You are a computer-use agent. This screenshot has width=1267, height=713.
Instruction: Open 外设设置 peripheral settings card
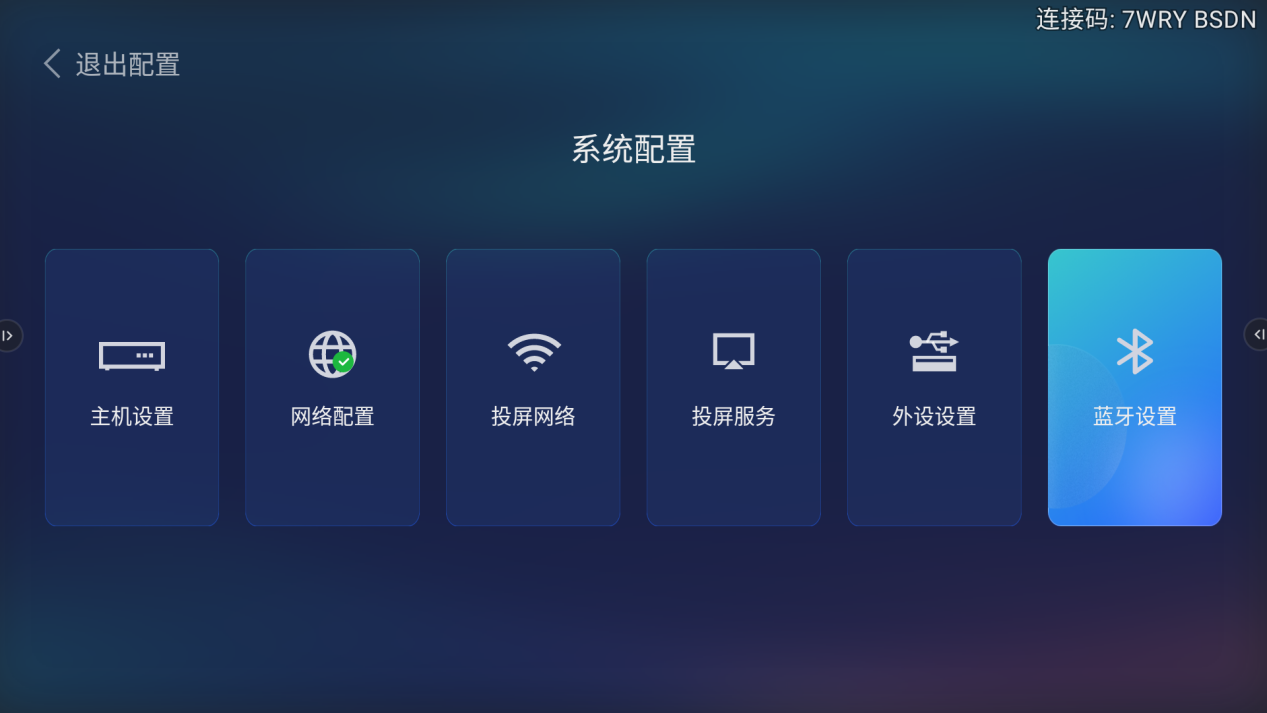pos(934,387)
